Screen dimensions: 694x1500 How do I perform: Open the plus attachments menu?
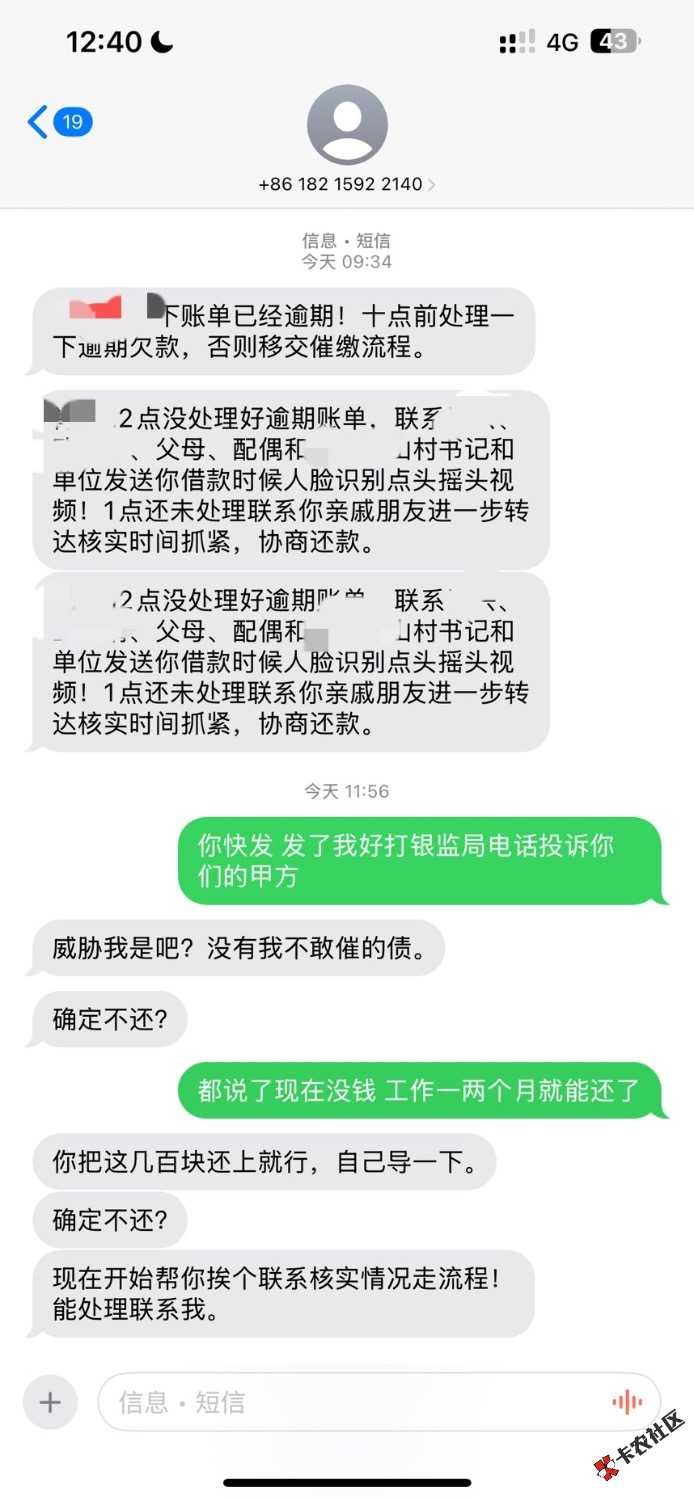pos(50,1402)
